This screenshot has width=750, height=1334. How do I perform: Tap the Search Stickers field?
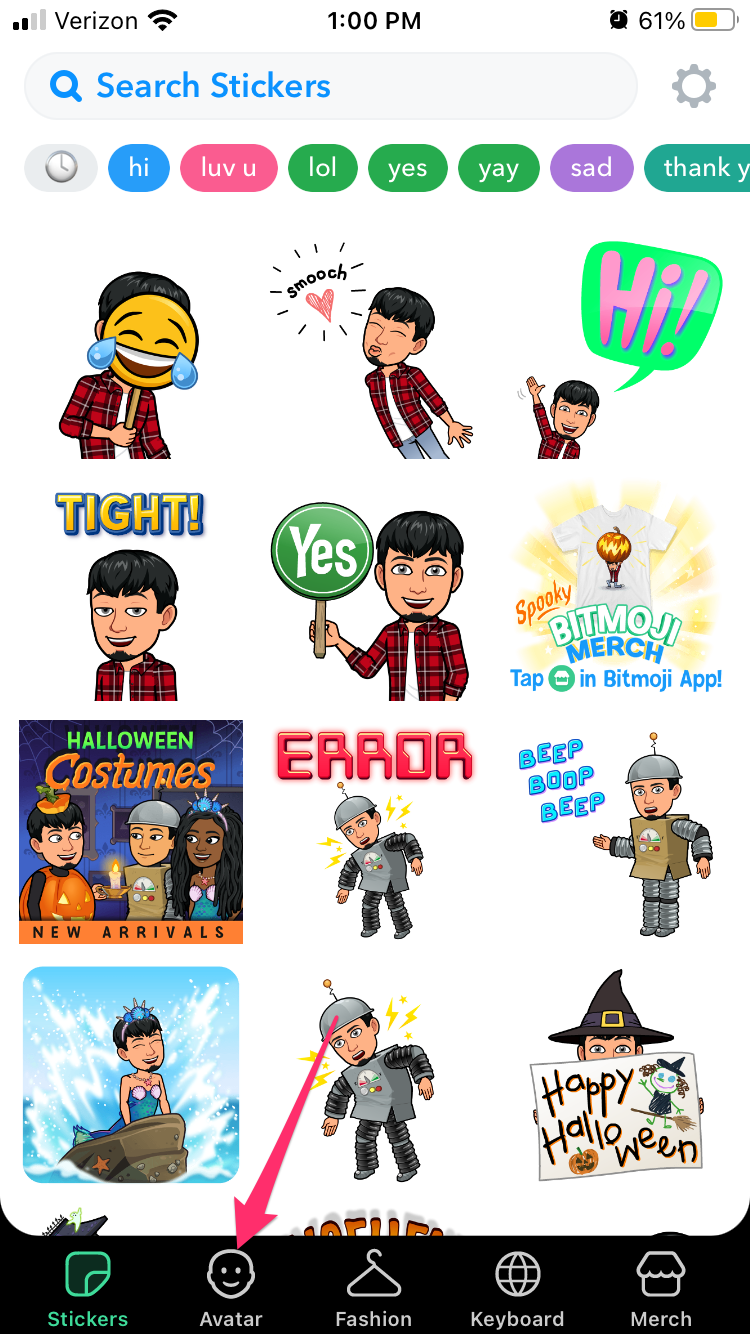point(330,86)
